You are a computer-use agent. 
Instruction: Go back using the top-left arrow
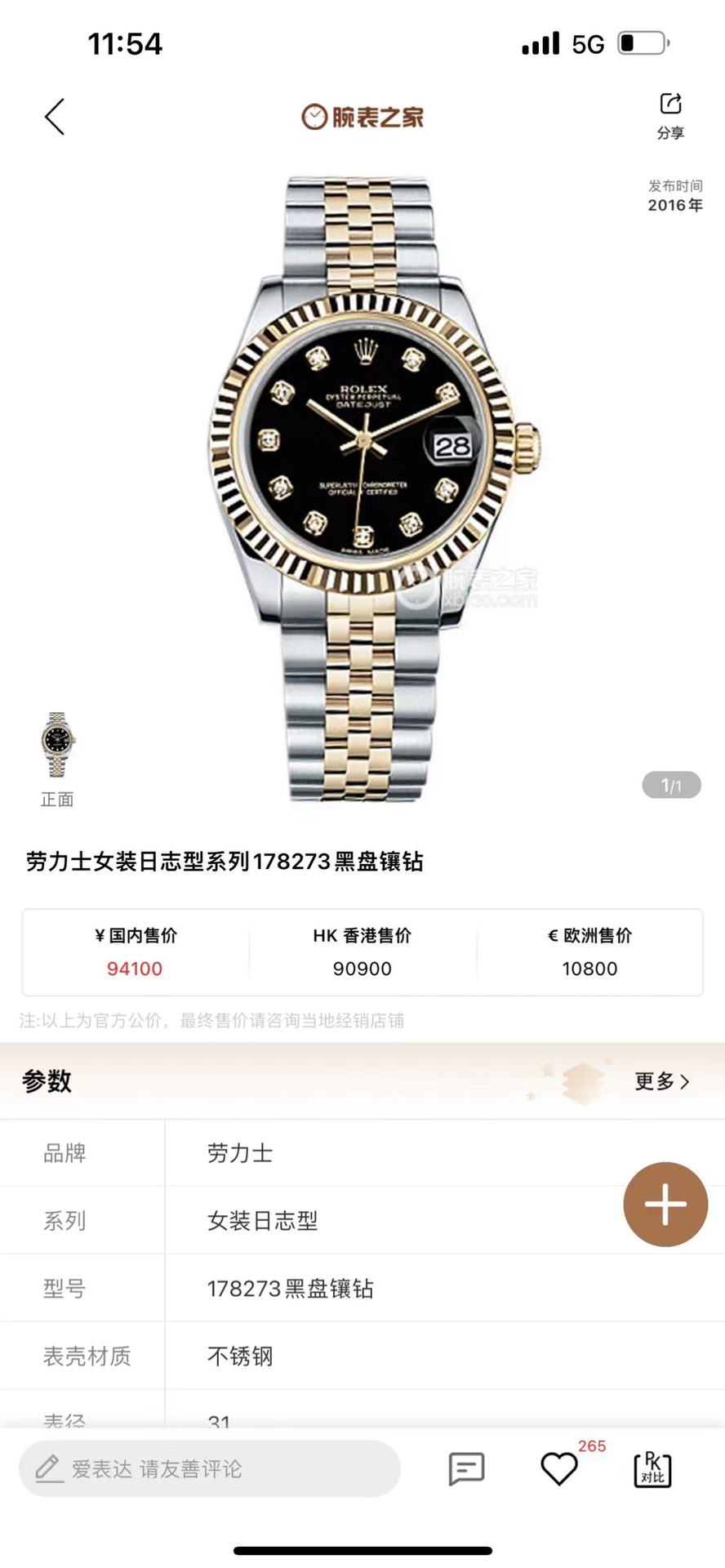tap(55, 117)
